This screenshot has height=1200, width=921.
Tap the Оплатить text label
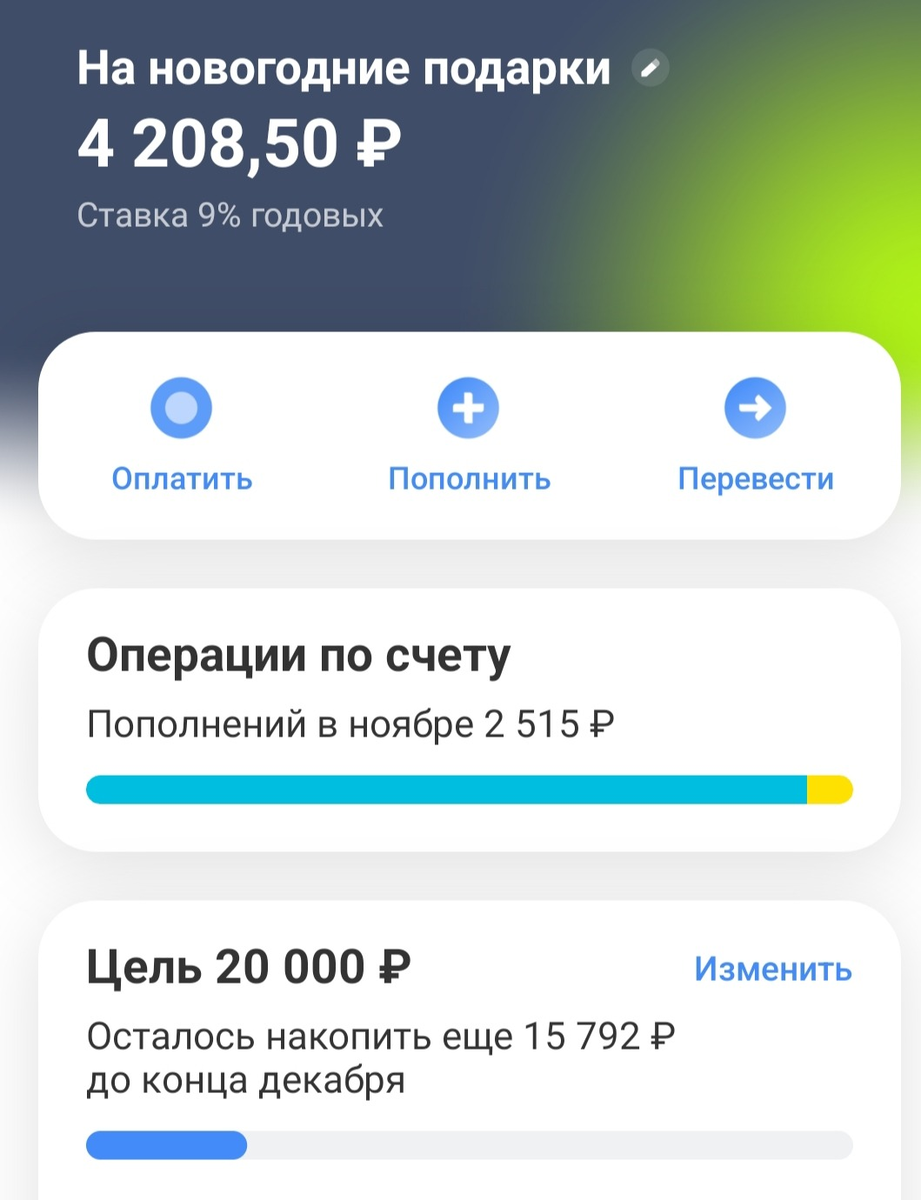click(x=181, y=478)
